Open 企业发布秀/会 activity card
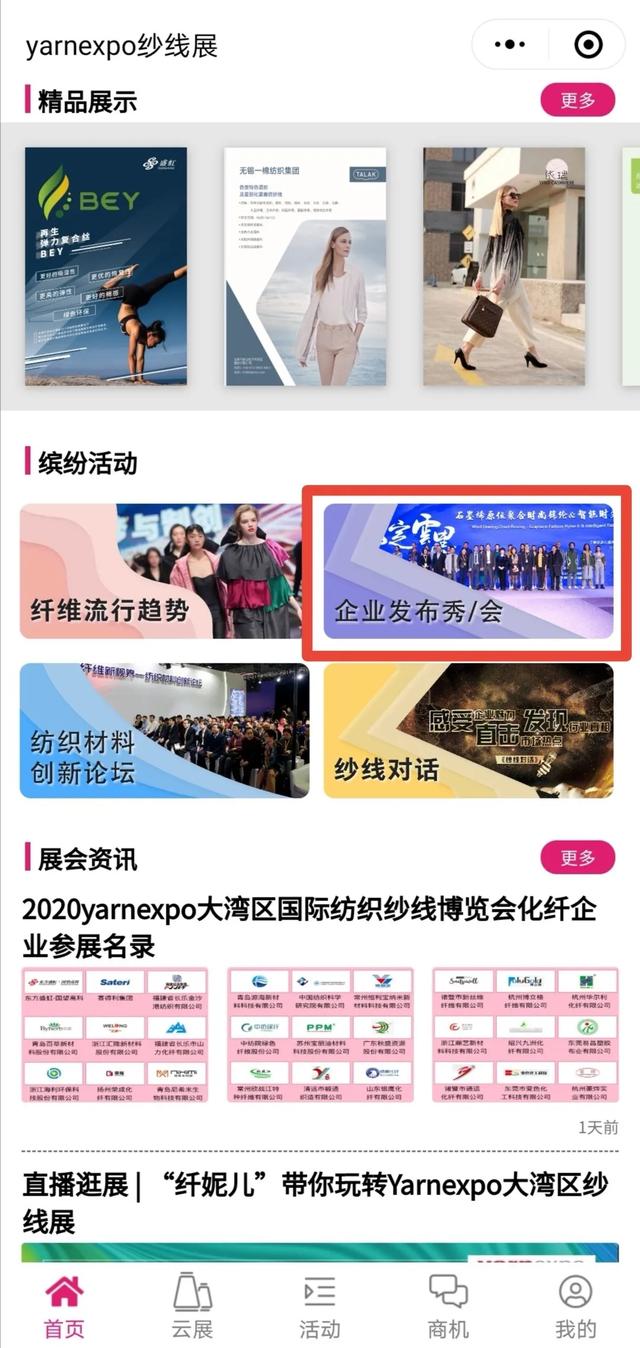640x1348 pixels. click(468, 571)
